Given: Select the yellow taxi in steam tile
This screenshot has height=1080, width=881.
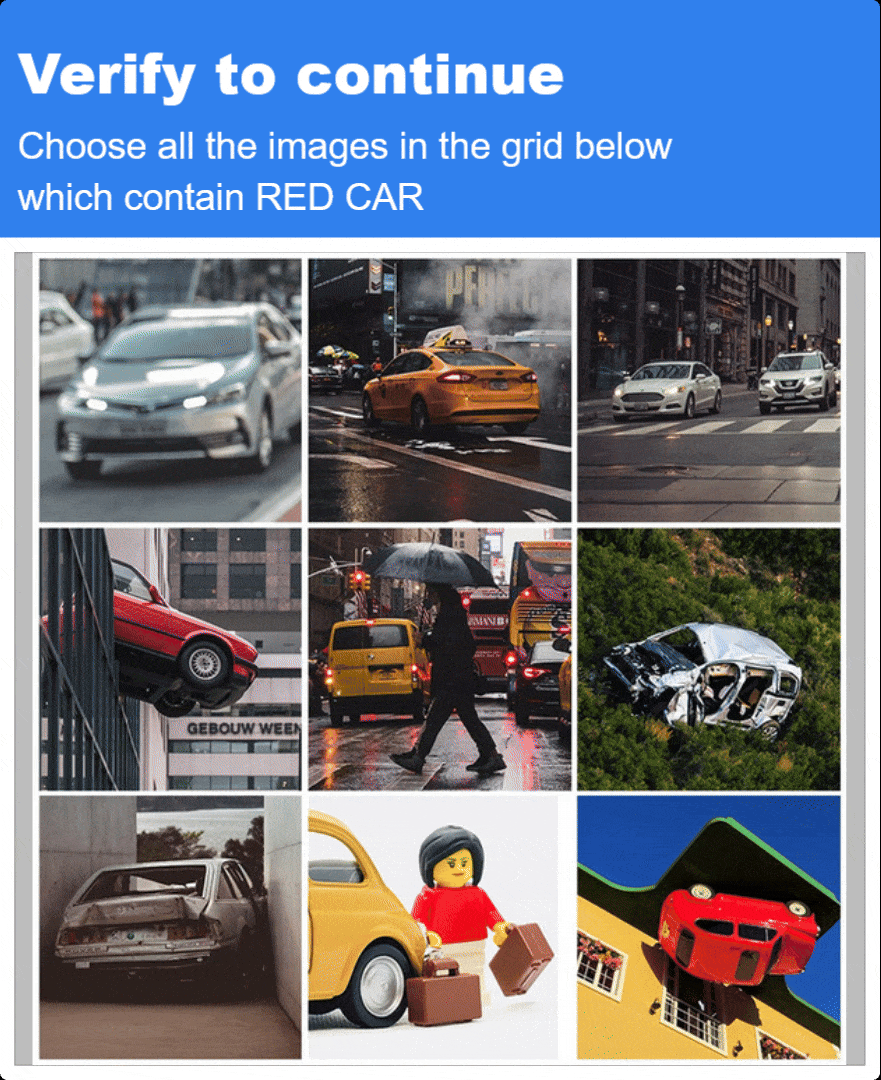Looking at the screenshot, I should tap(440, 390).
